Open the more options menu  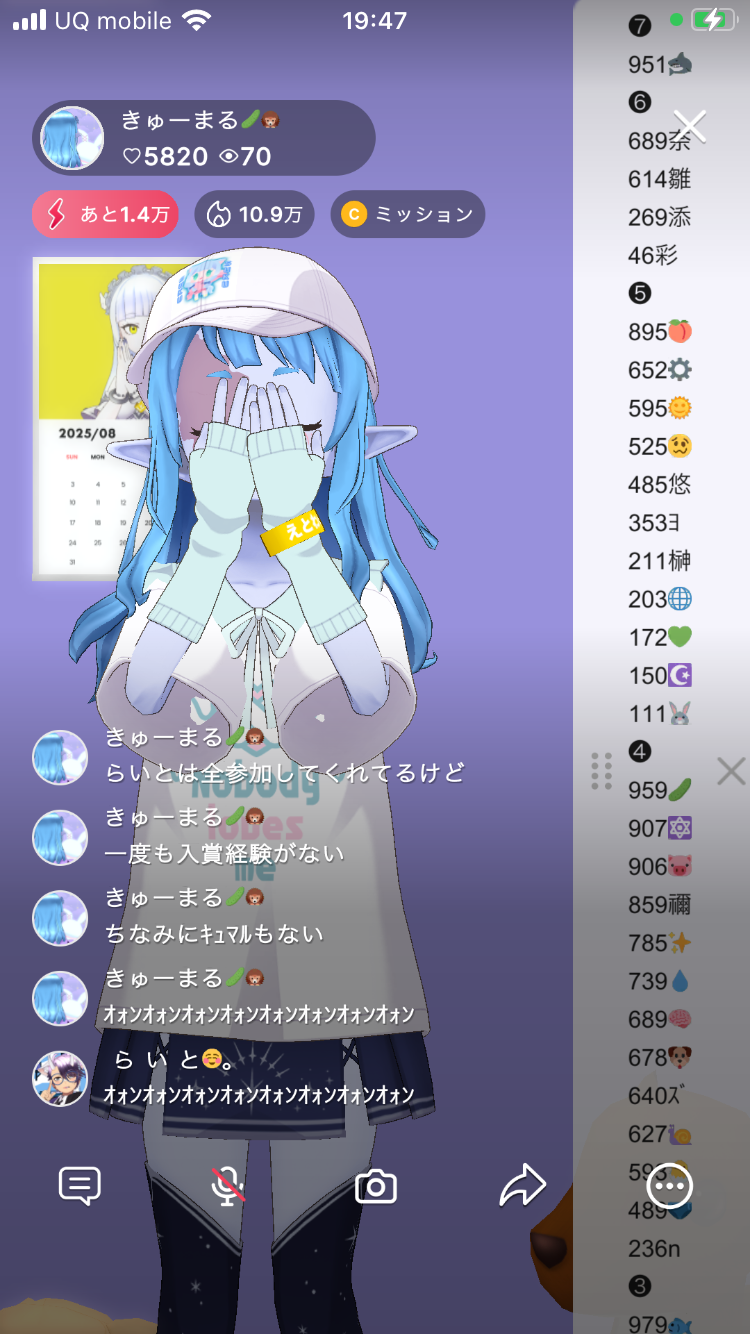point(670,1186)
